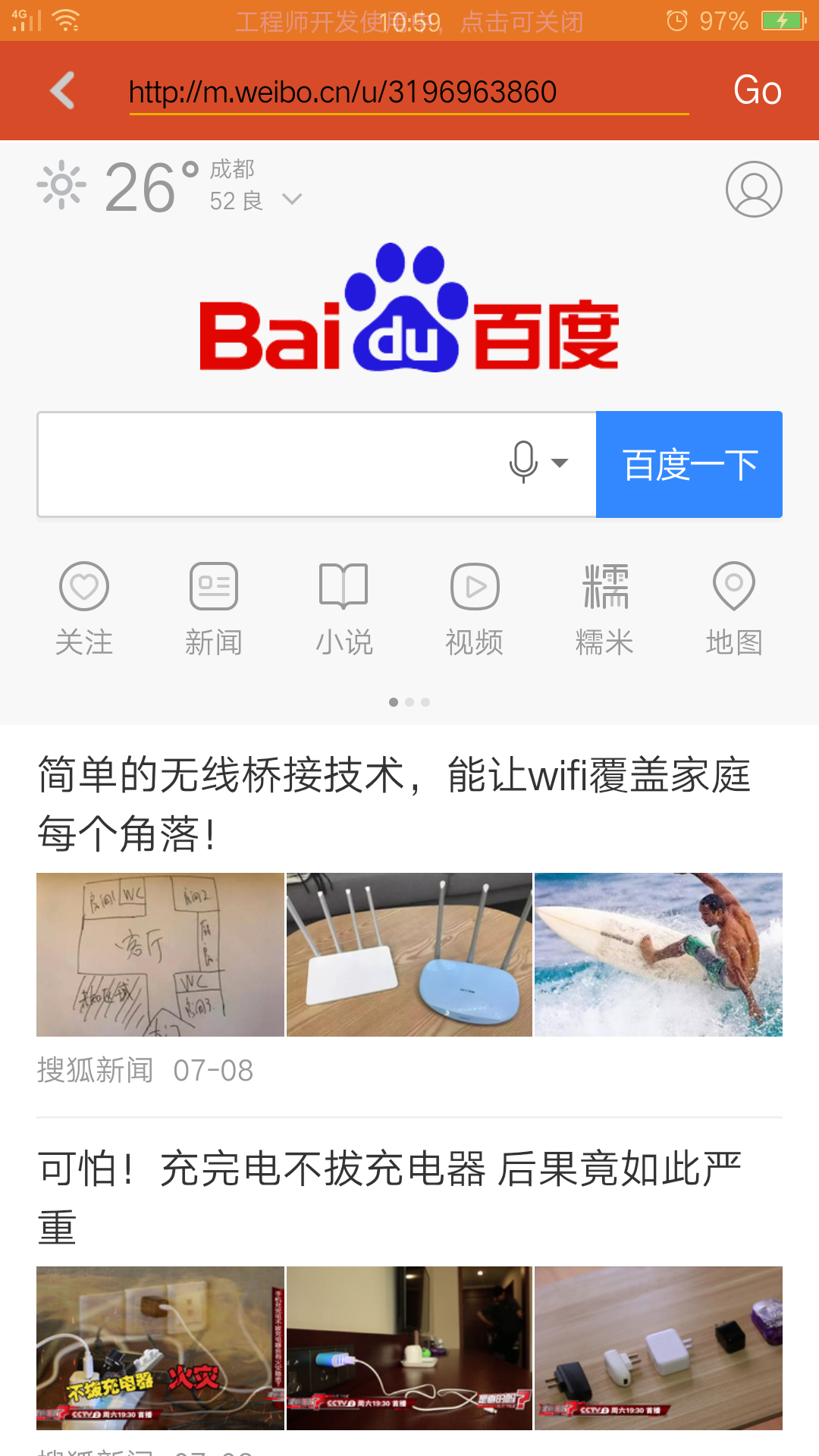Open the 视频 videos section
This screenshot has width=819, height=1456.
[x=474, y=608]
